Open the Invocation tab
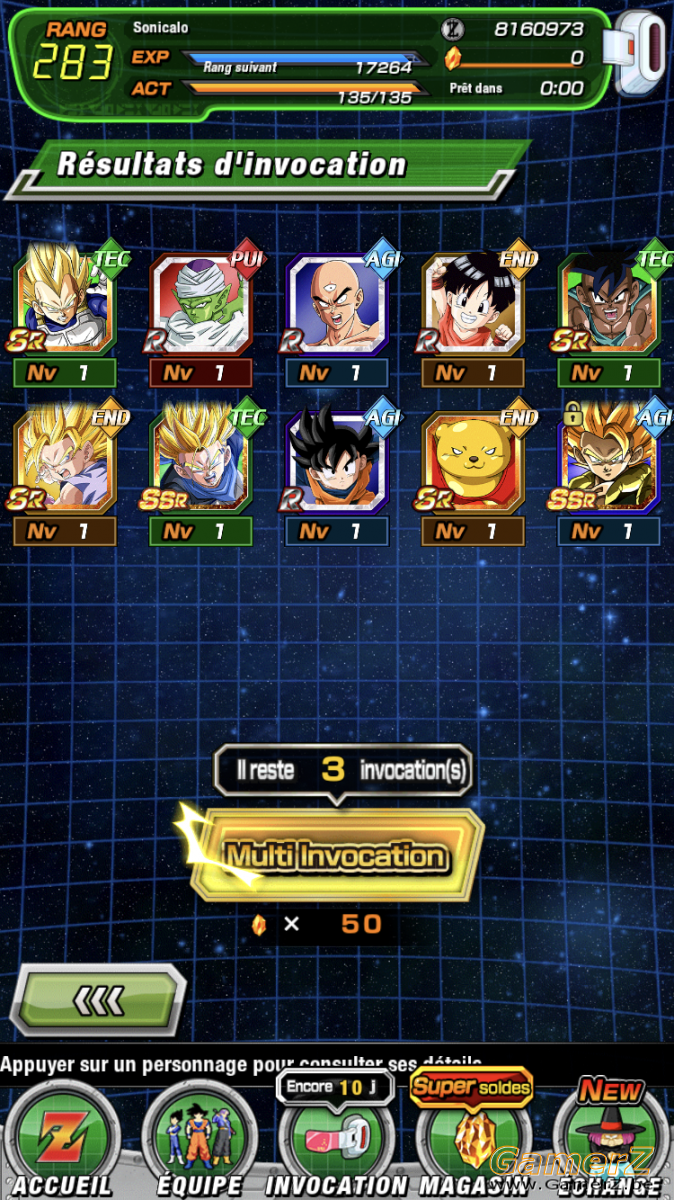The width and height of the screenshot is (674, 1200). (x=336, y=1140)
